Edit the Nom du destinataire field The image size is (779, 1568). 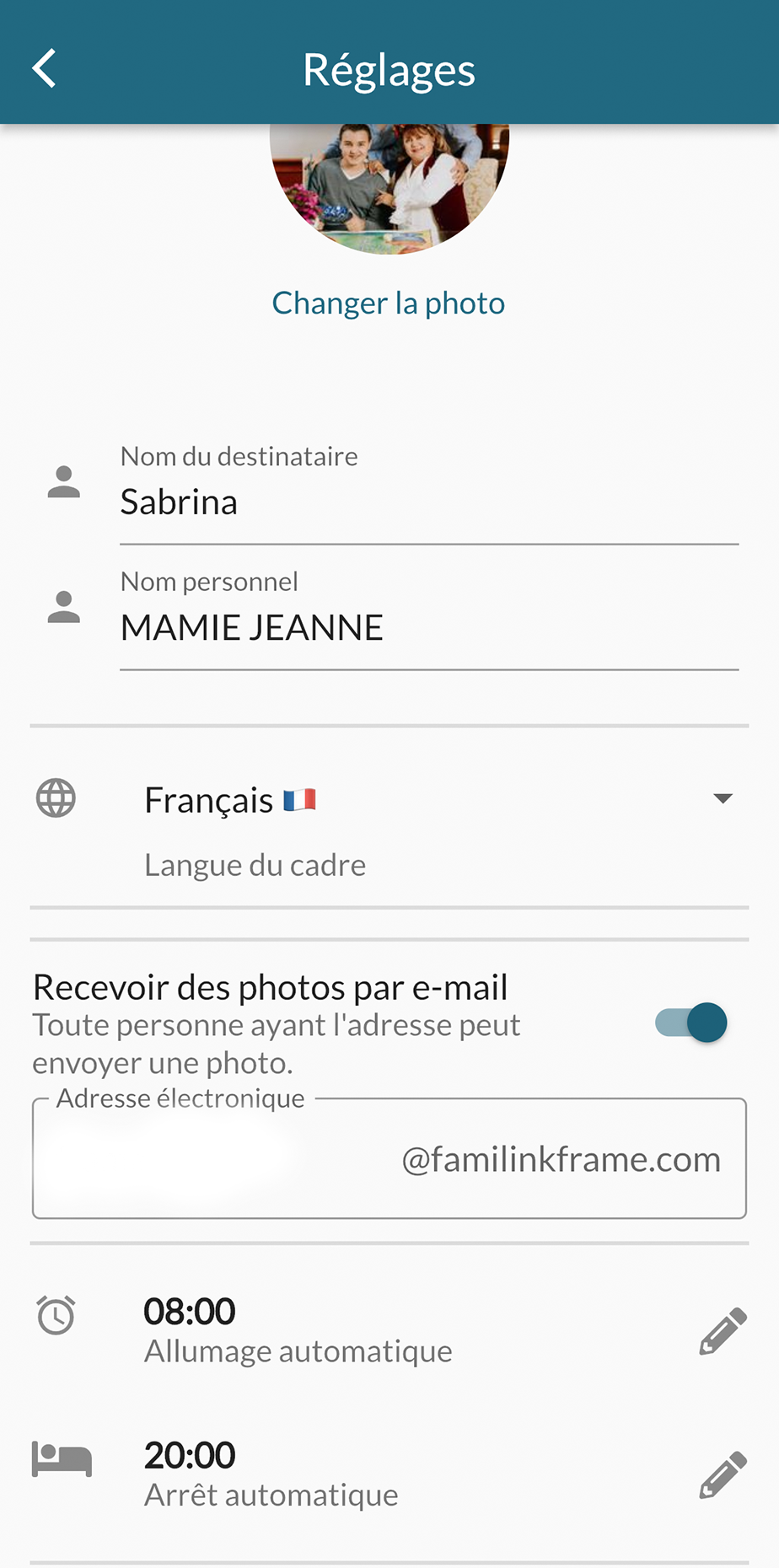[428, 502]
